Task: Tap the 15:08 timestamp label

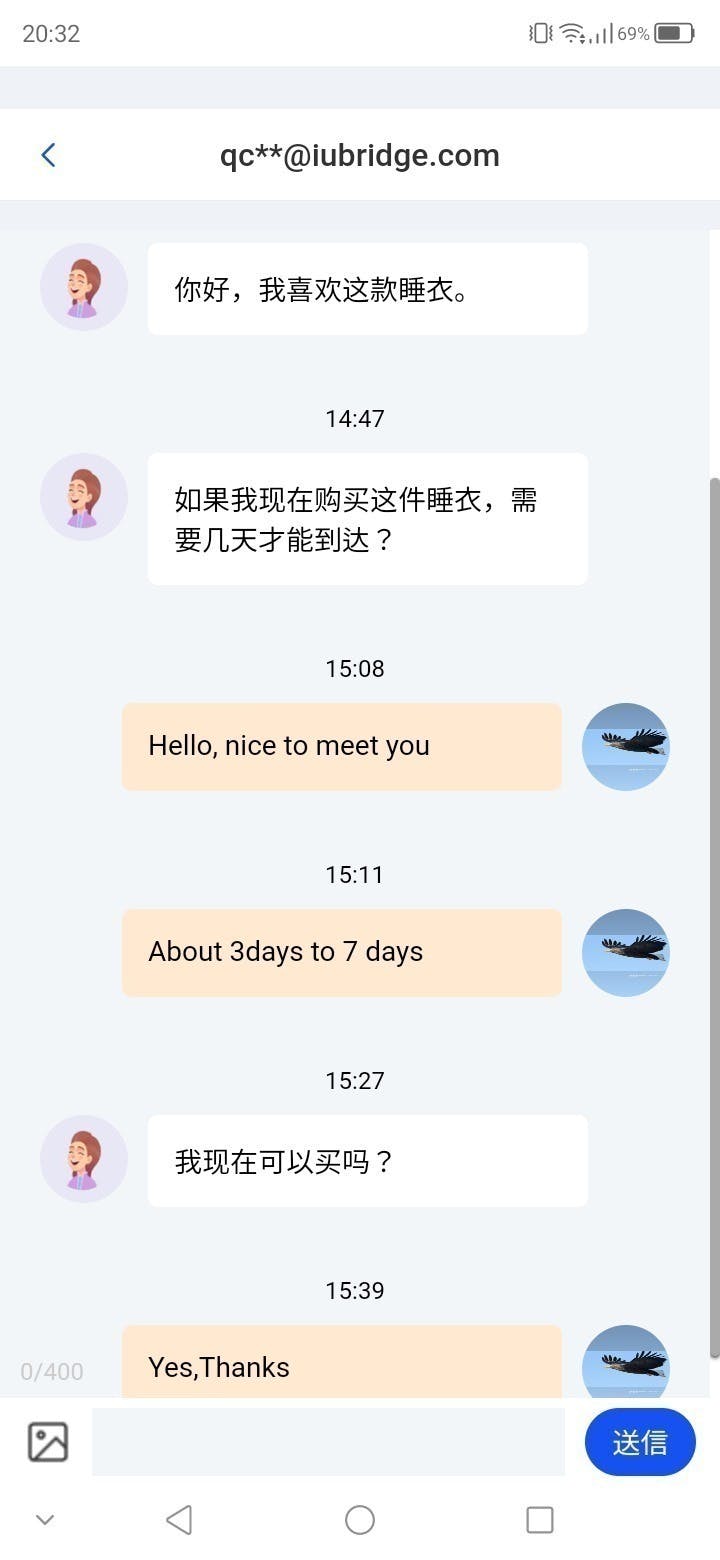Action: tap(357, 668)
